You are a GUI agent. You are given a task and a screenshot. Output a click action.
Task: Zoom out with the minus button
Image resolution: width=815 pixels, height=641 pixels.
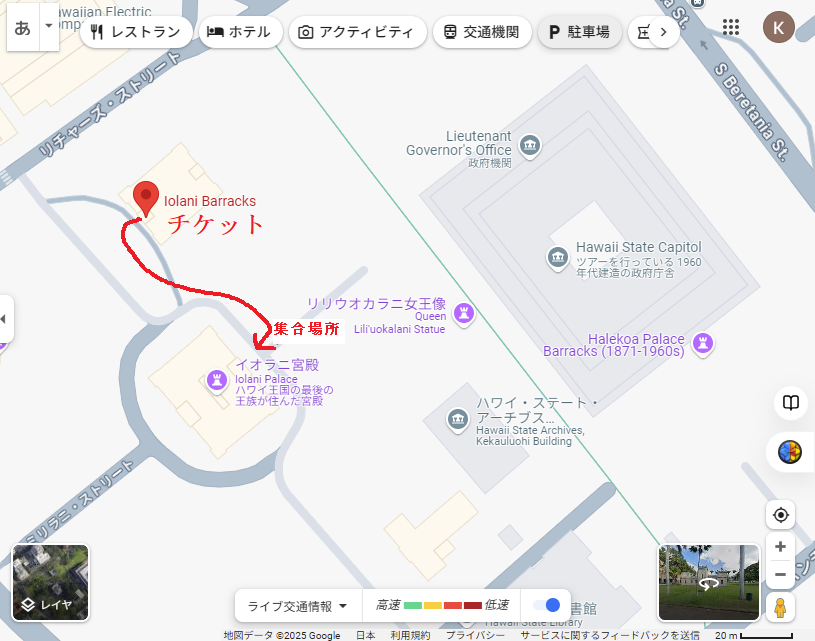coord(781,575)
